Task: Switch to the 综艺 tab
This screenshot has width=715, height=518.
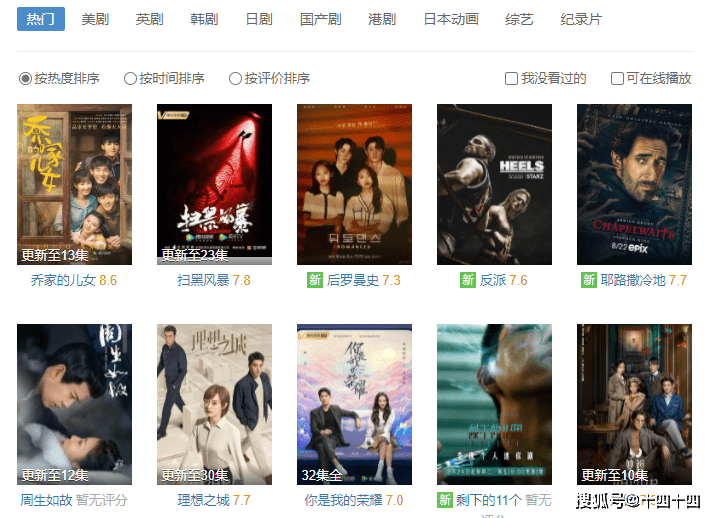Action: (x=520, y=19)
